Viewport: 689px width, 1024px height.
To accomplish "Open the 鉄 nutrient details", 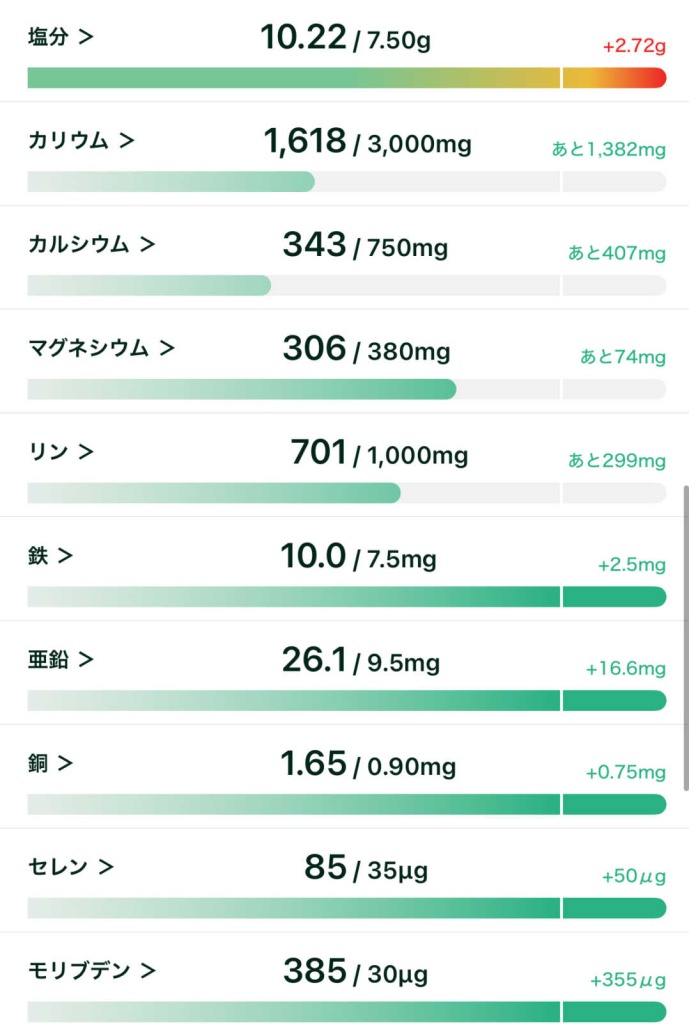I will click(50, 556).
